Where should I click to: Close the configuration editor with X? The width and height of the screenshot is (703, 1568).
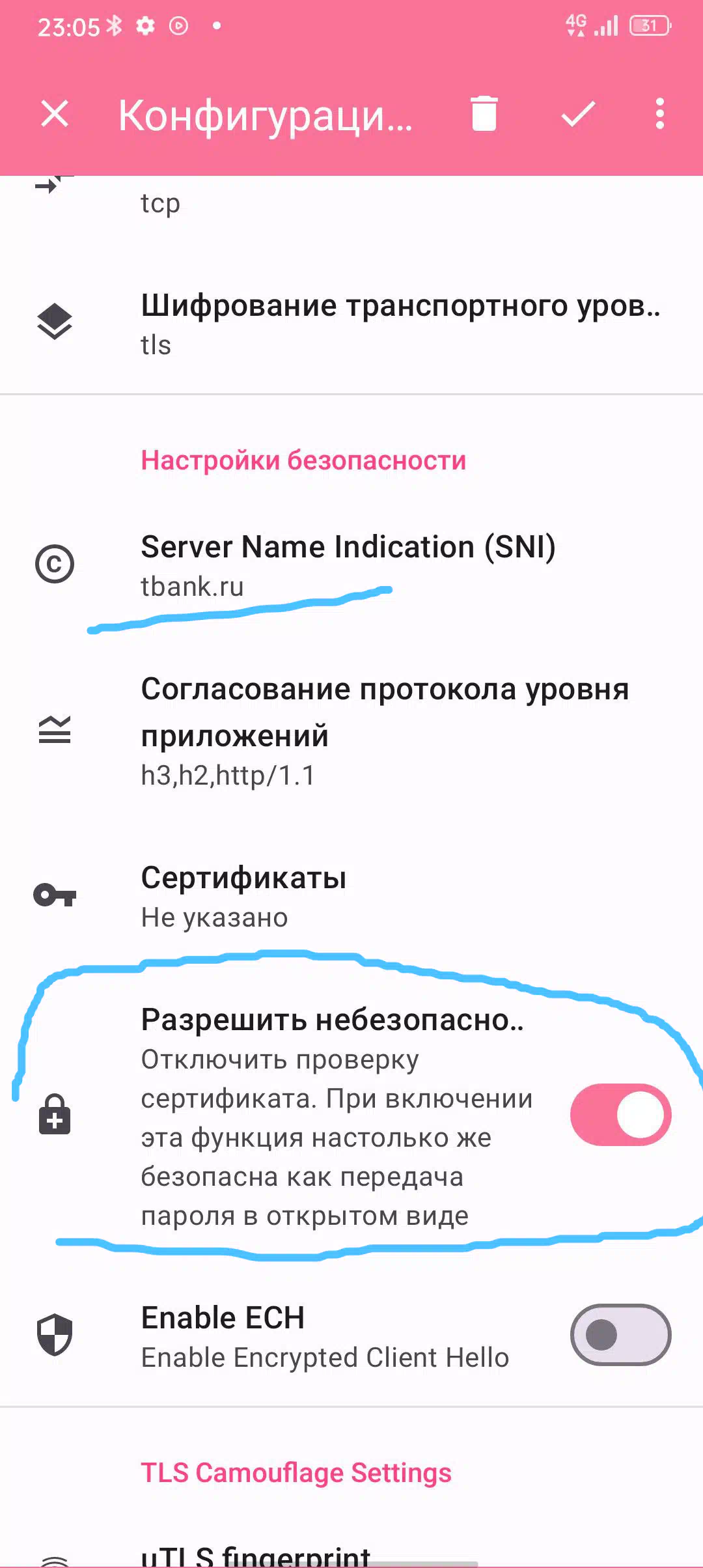pyautogui.click(x=55, y=114)
